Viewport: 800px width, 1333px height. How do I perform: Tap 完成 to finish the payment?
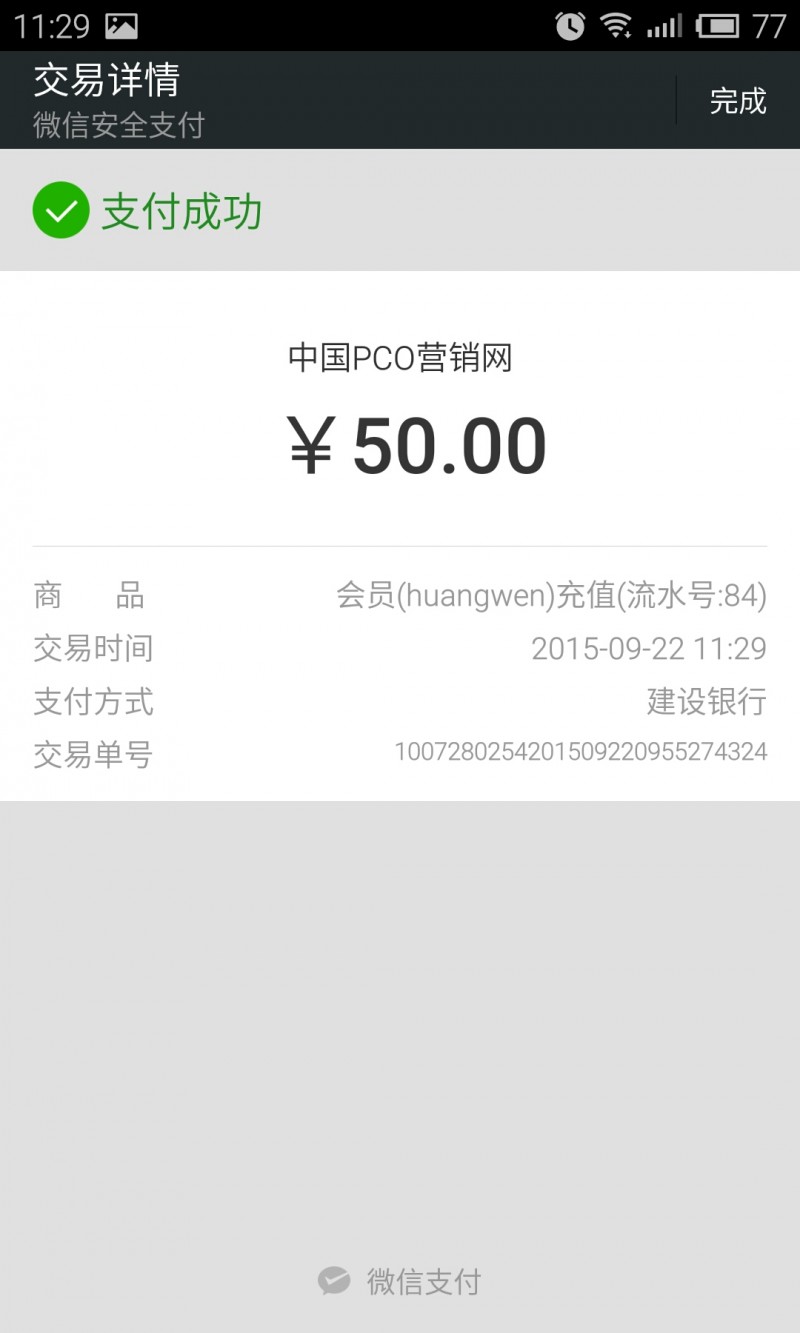coord(737,101)
